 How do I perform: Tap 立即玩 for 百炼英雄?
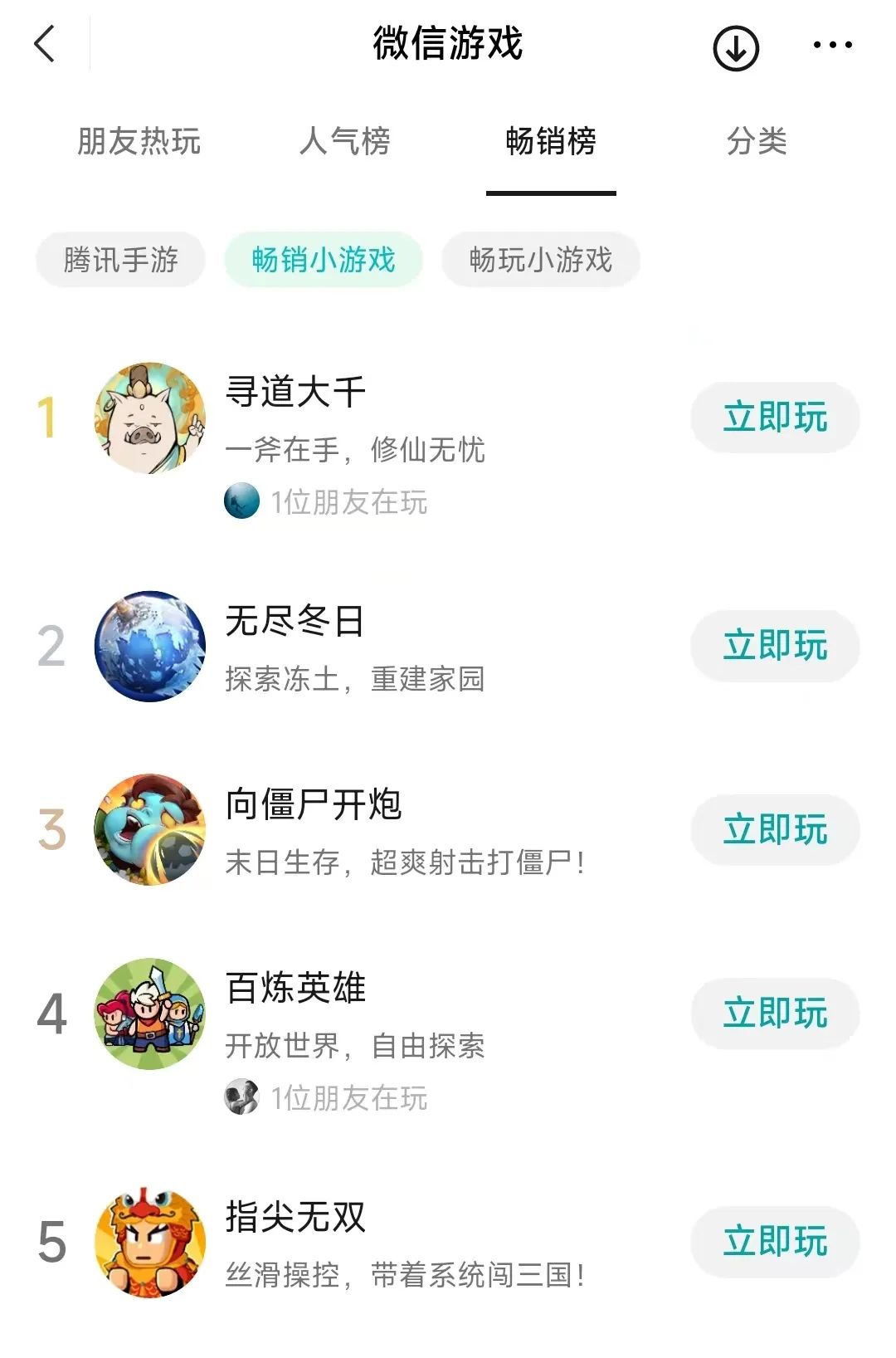point(775,1014)
